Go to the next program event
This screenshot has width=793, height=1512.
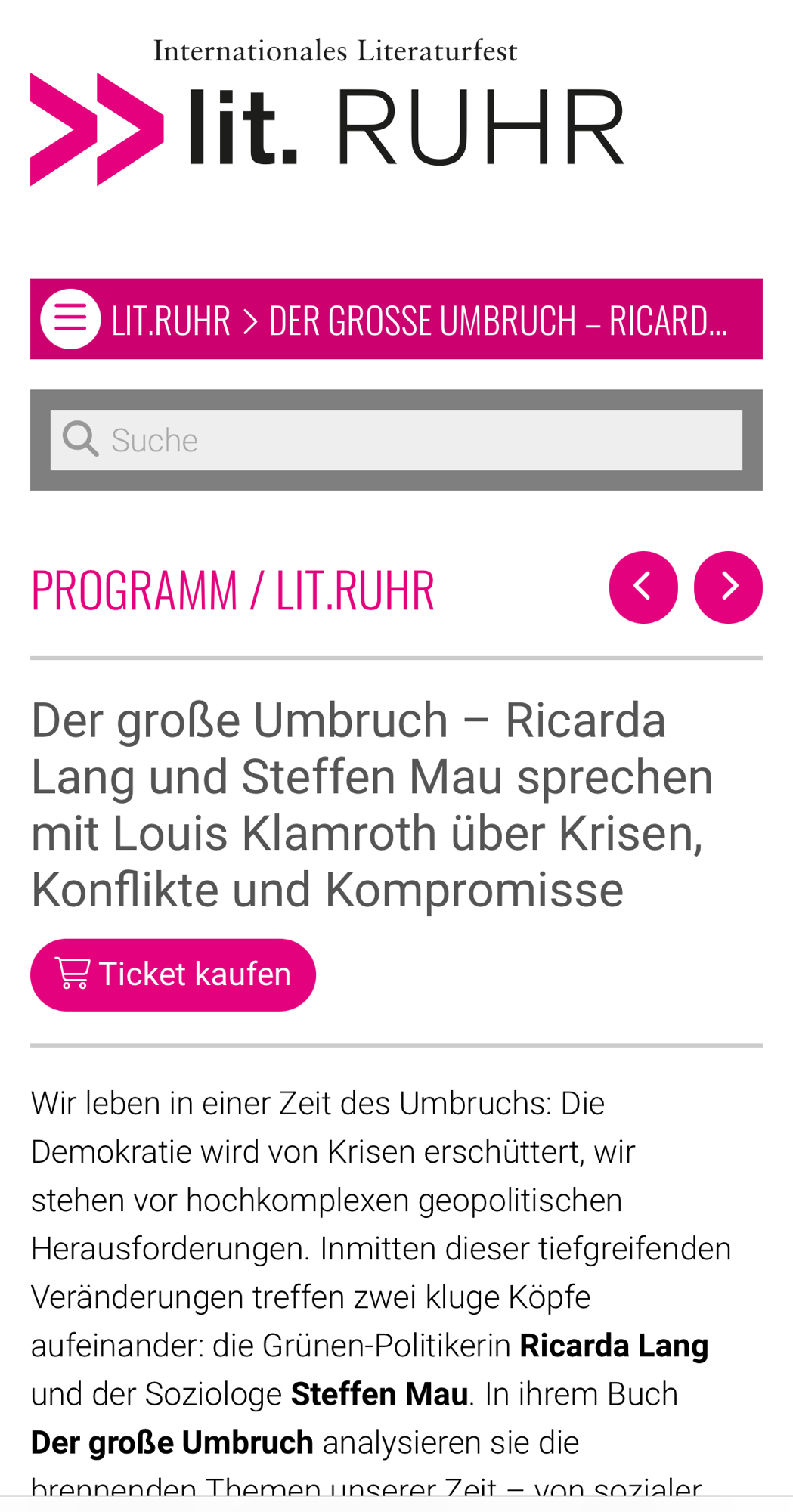[x=728, y=587]
